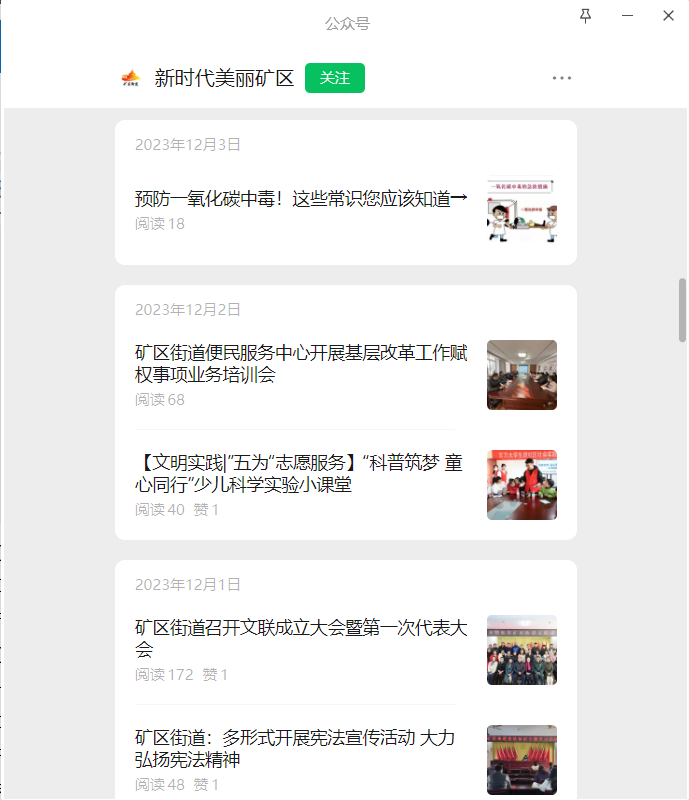
Task: Follow the 新时代美丽矿区 account
Action: (x=334, y=78)
